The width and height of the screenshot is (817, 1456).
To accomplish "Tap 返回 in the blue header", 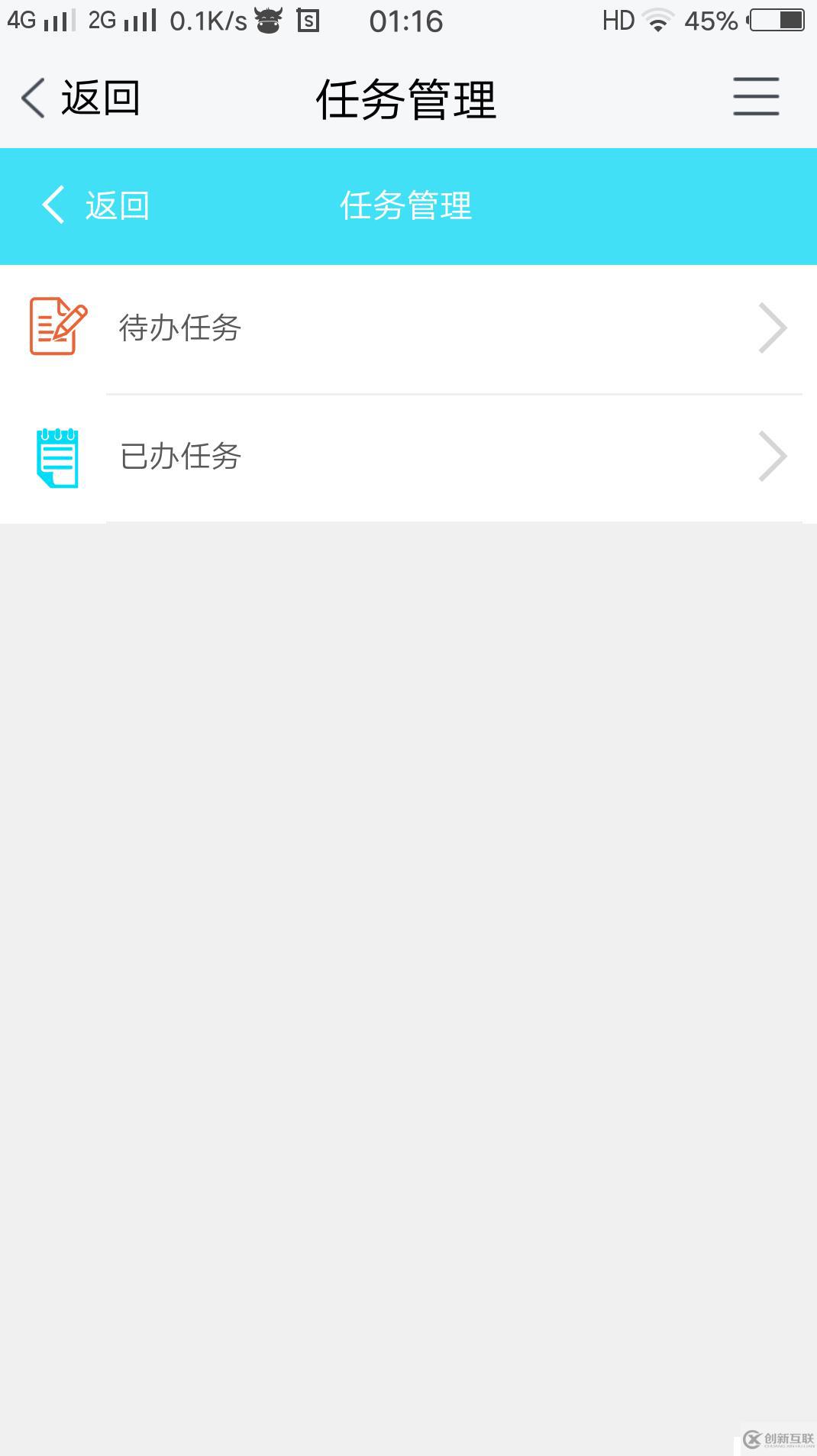I will (x=95, y=205).
